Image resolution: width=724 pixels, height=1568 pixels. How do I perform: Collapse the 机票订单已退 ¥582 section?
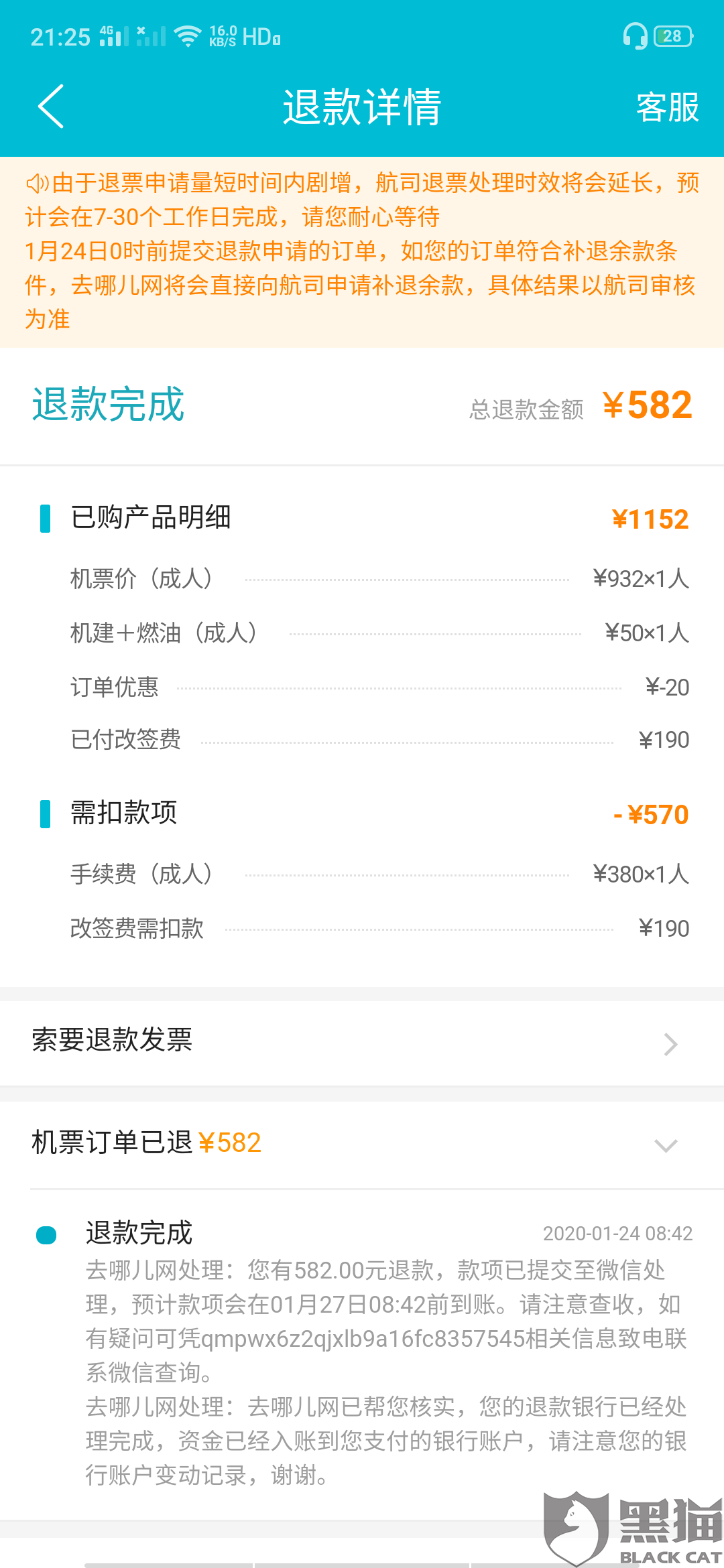(665, 1145)
